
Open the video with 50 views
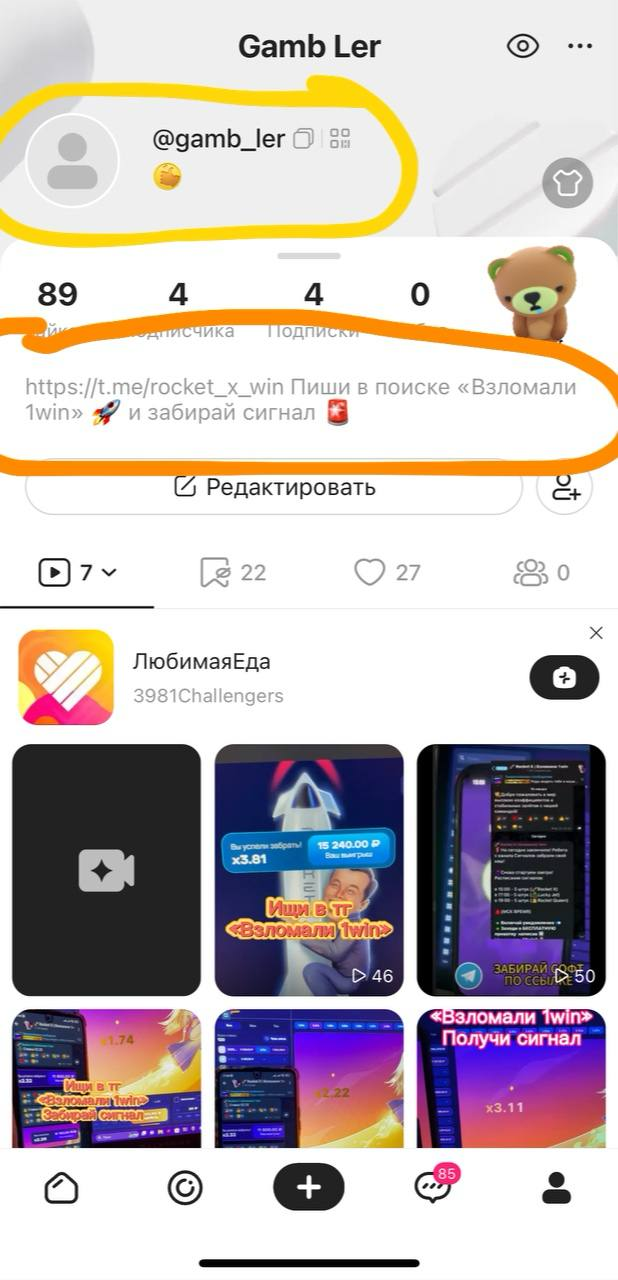pos(511,869)
